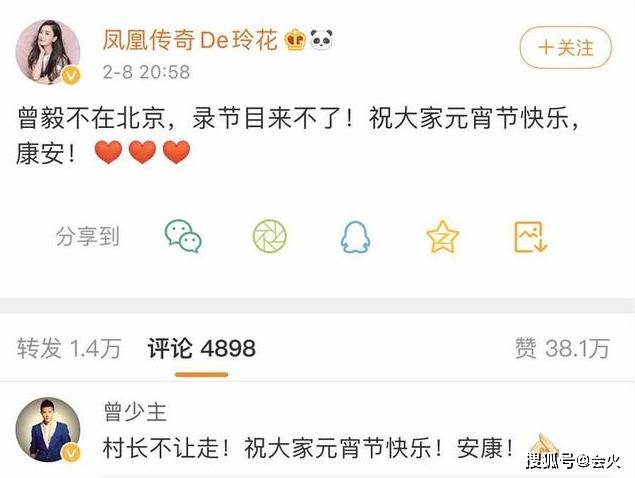635x478 pixels.
Task: Share the post to Qzone star icon
Action: [x=442, y=235]
